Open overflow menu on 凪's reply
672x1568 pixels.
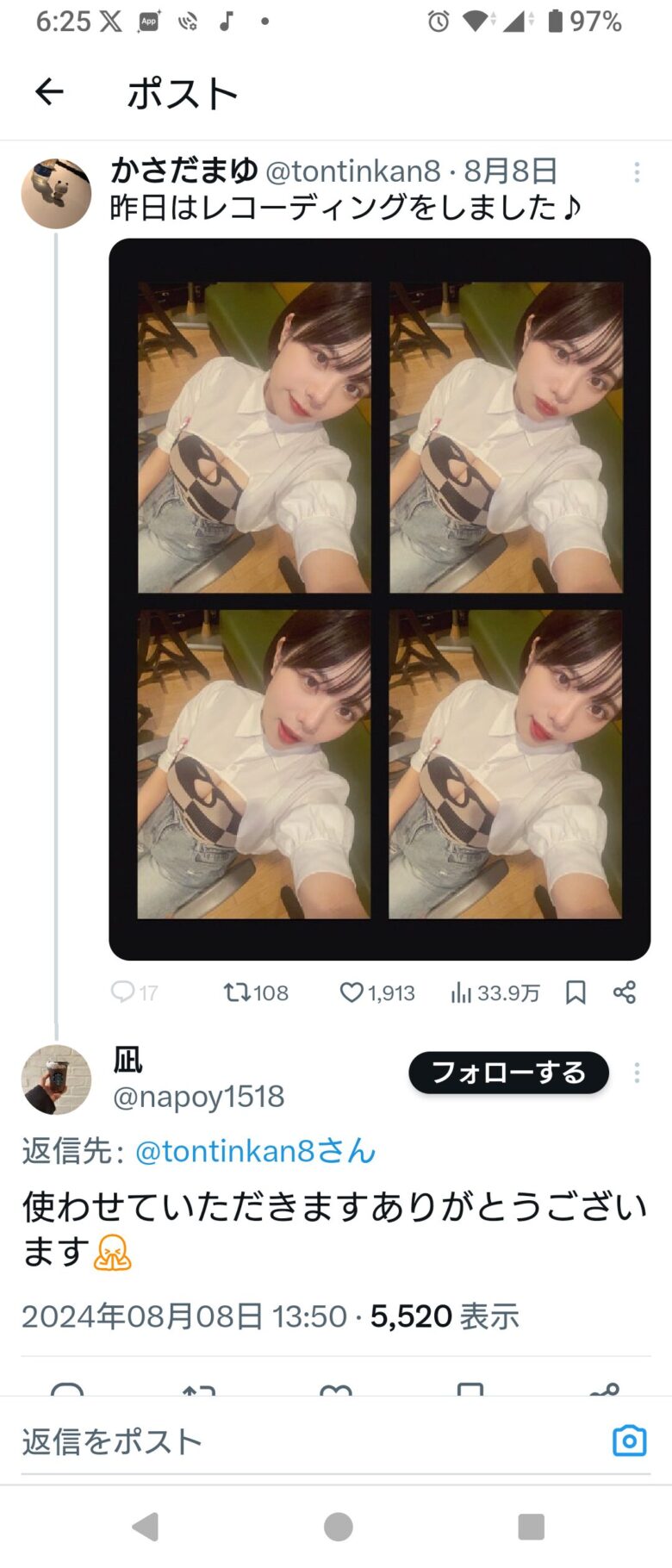[637, 1073]
